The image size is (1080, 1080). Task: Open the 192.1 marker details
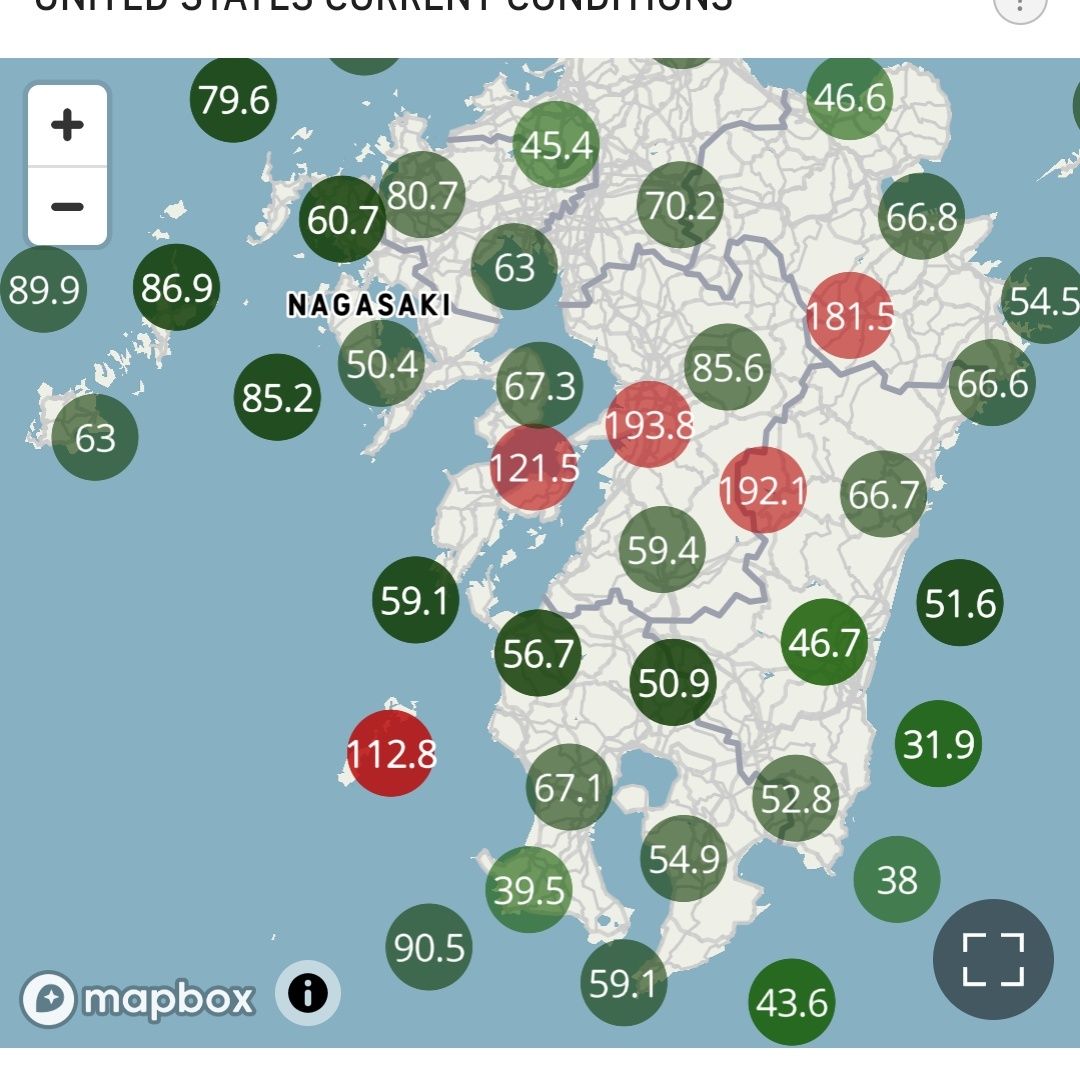pos(764,490)
